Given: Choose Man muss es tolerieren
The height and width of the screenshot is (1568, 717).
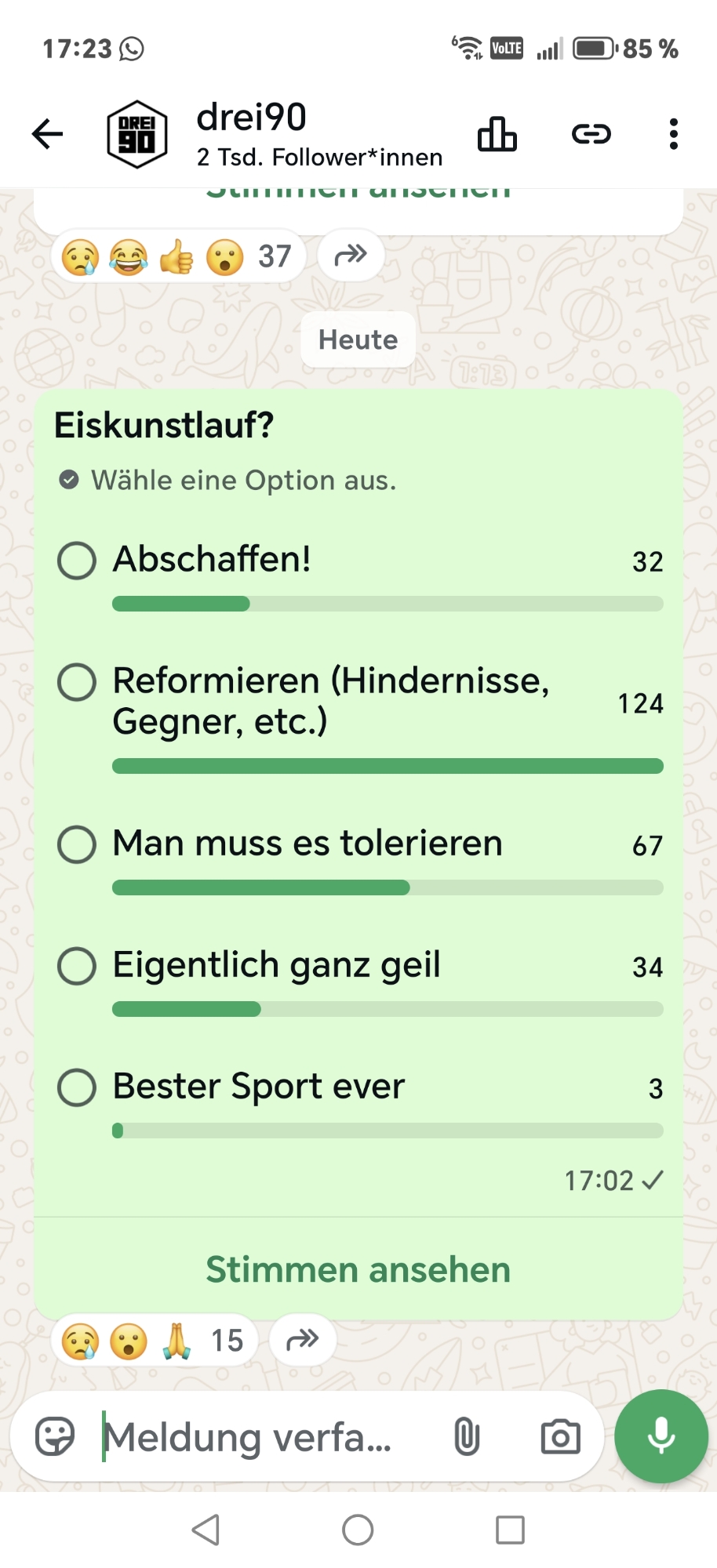Looking at the screenshot, I should [x=77, y=844].
